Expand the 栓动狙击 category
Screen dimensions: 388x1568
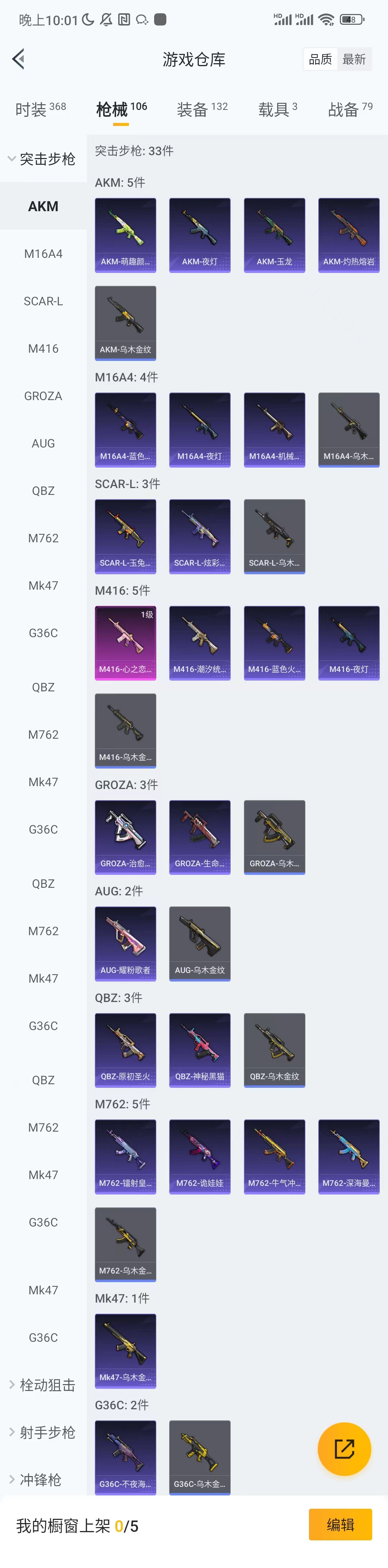(x=43, y=1385)
